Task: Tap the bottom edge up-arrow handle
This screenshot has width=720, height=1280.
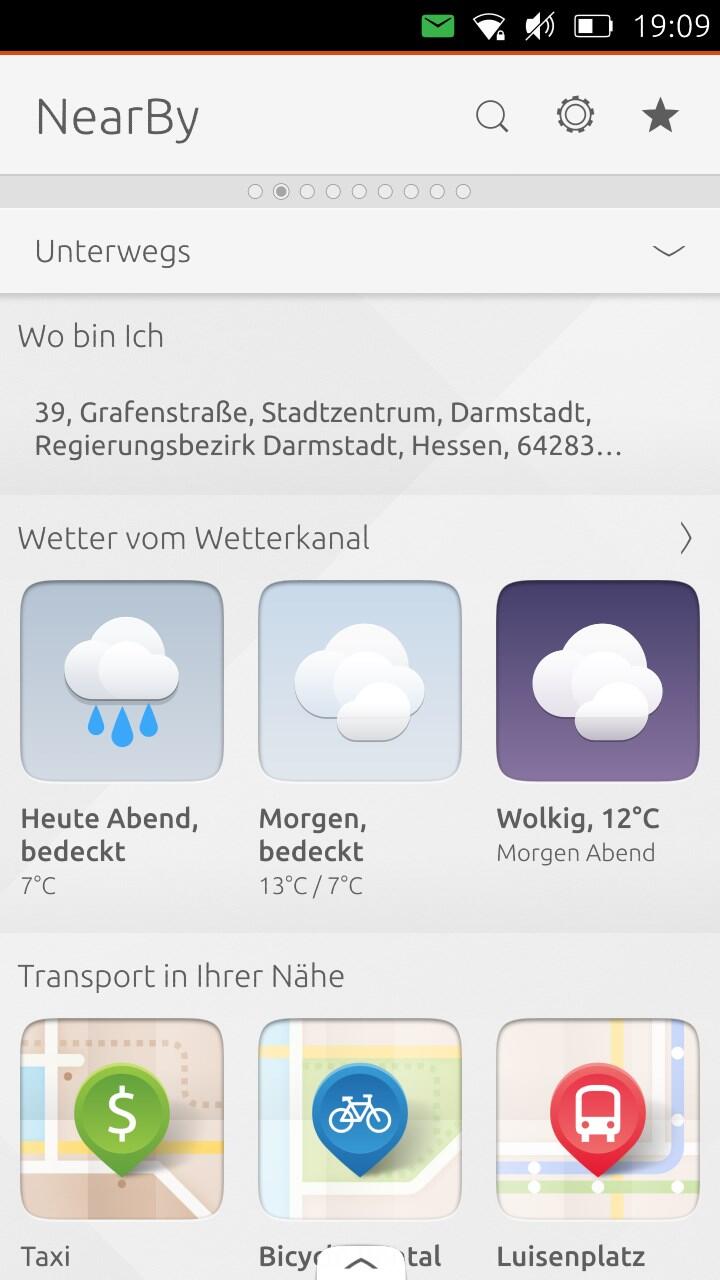Action: coord(360,1262)
